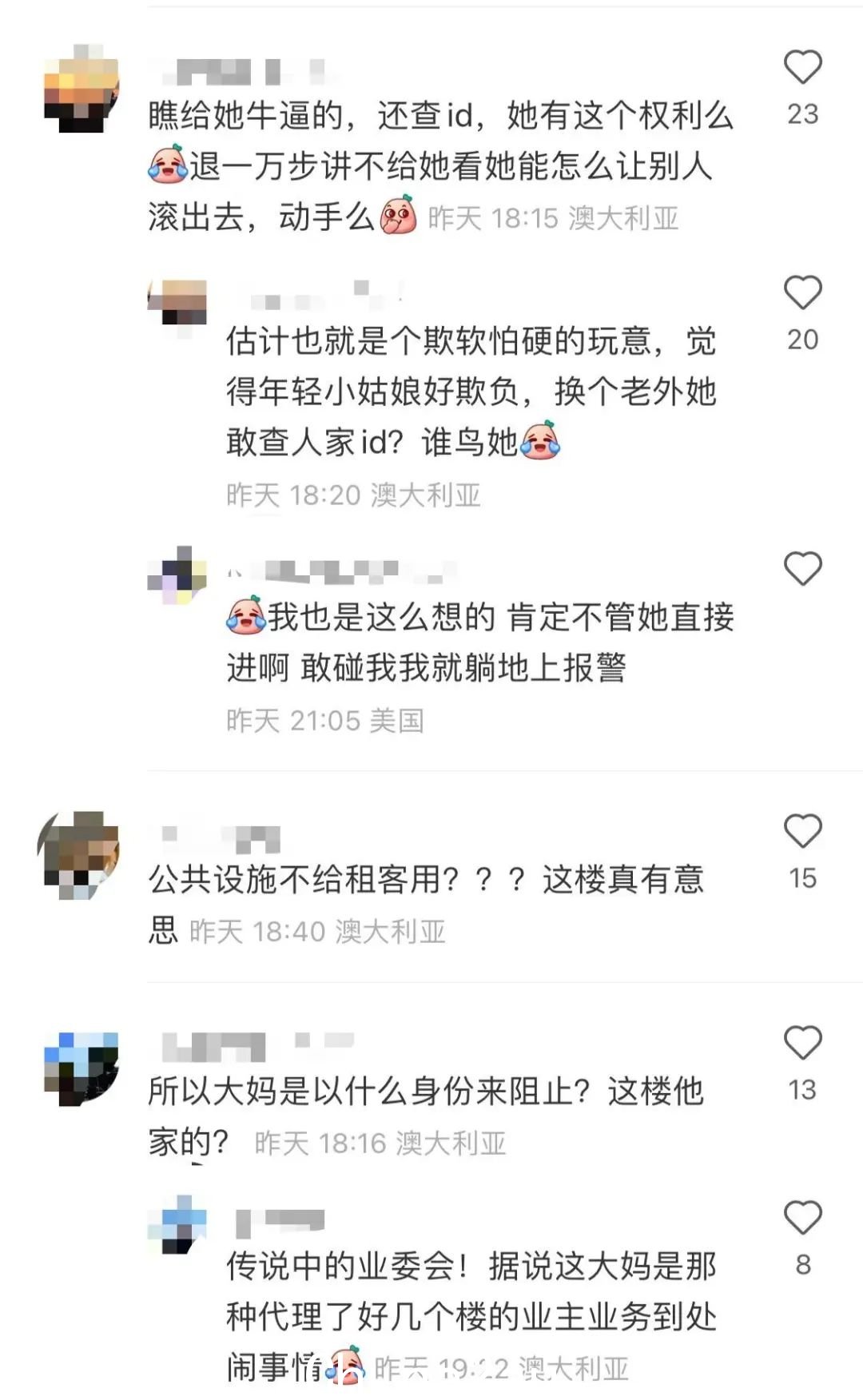Like the comment starting with 瞧给她牛逼的
The image size is (863, 1400).
pyautogui.click(x=802, y=67)
